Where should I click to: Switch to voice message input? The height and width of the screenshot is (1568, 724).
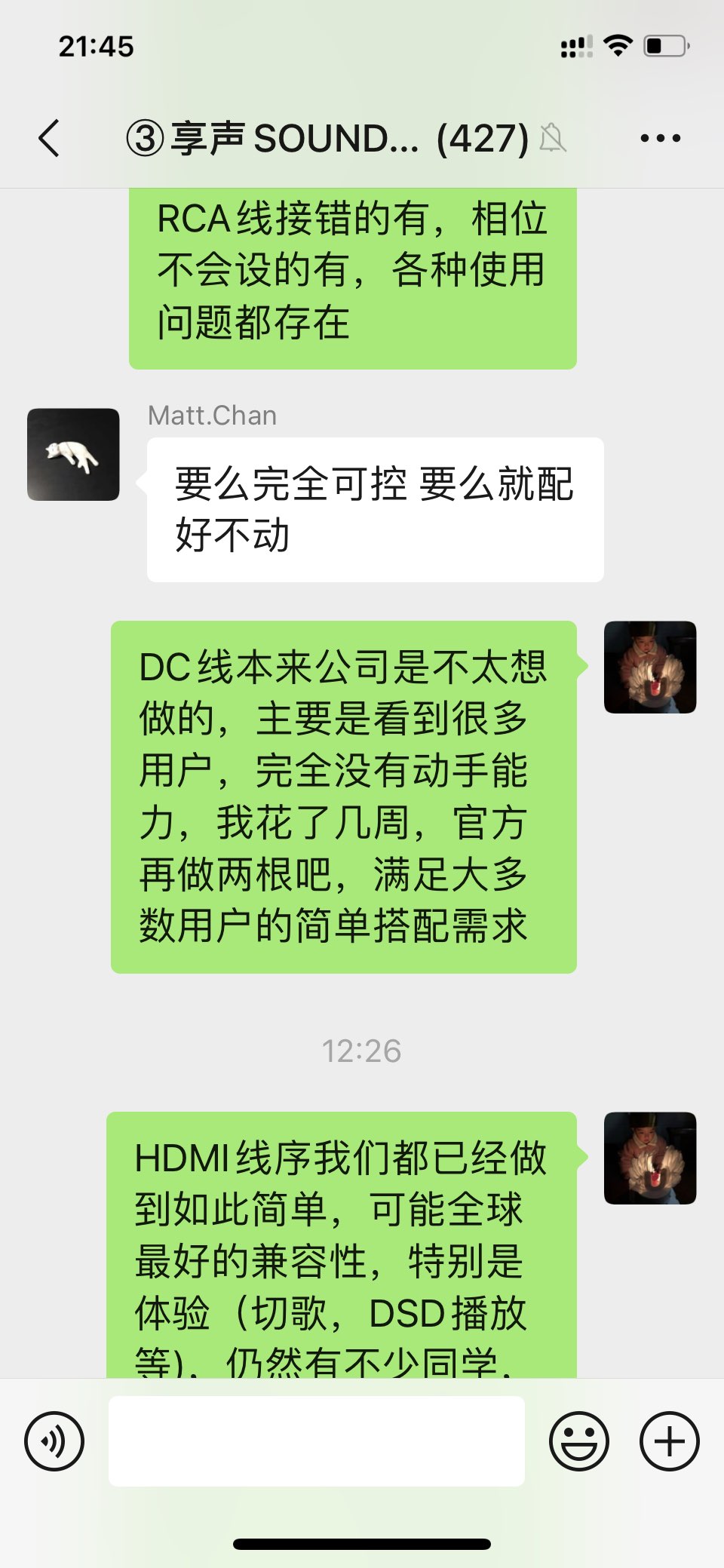[x=54, y=1441]
